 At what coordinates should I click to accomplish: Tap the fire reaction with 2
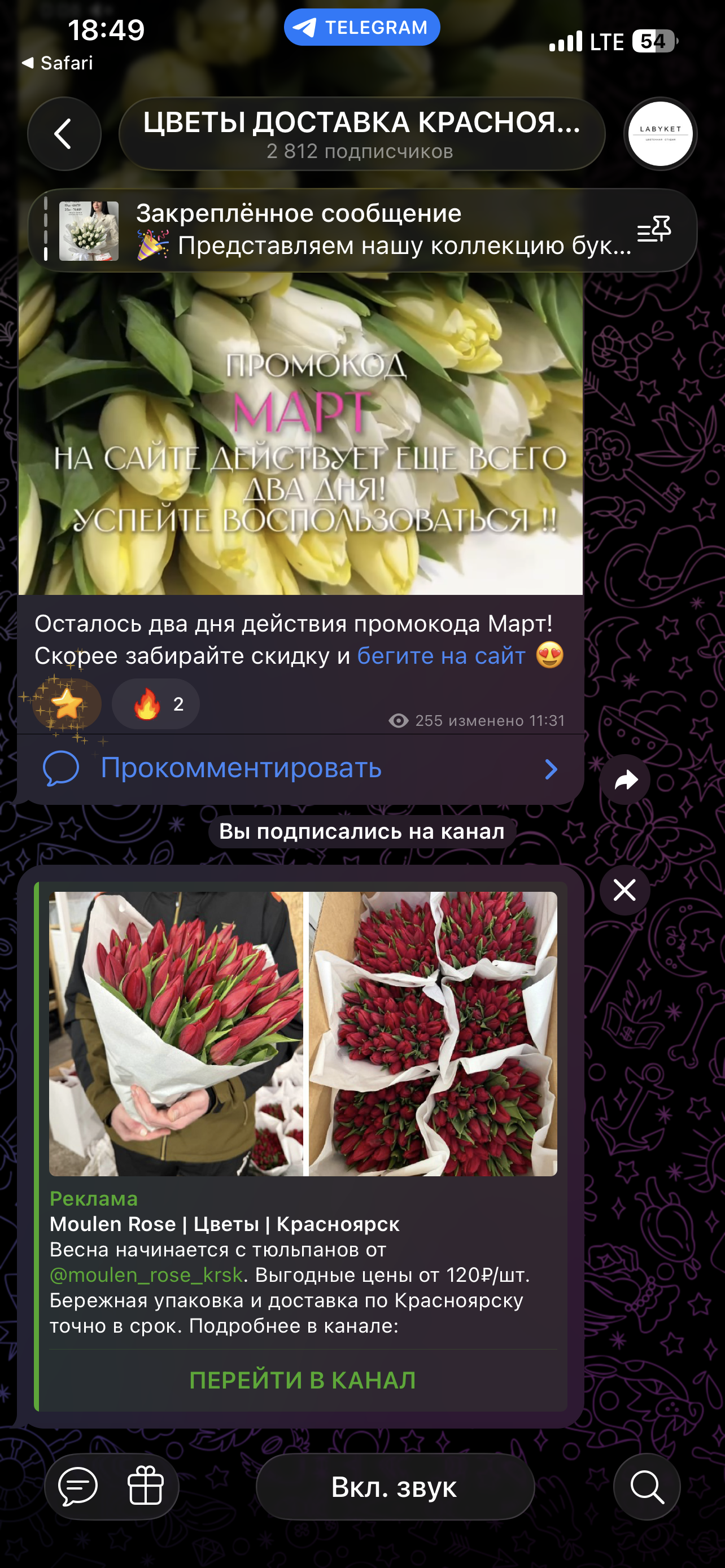156,704
